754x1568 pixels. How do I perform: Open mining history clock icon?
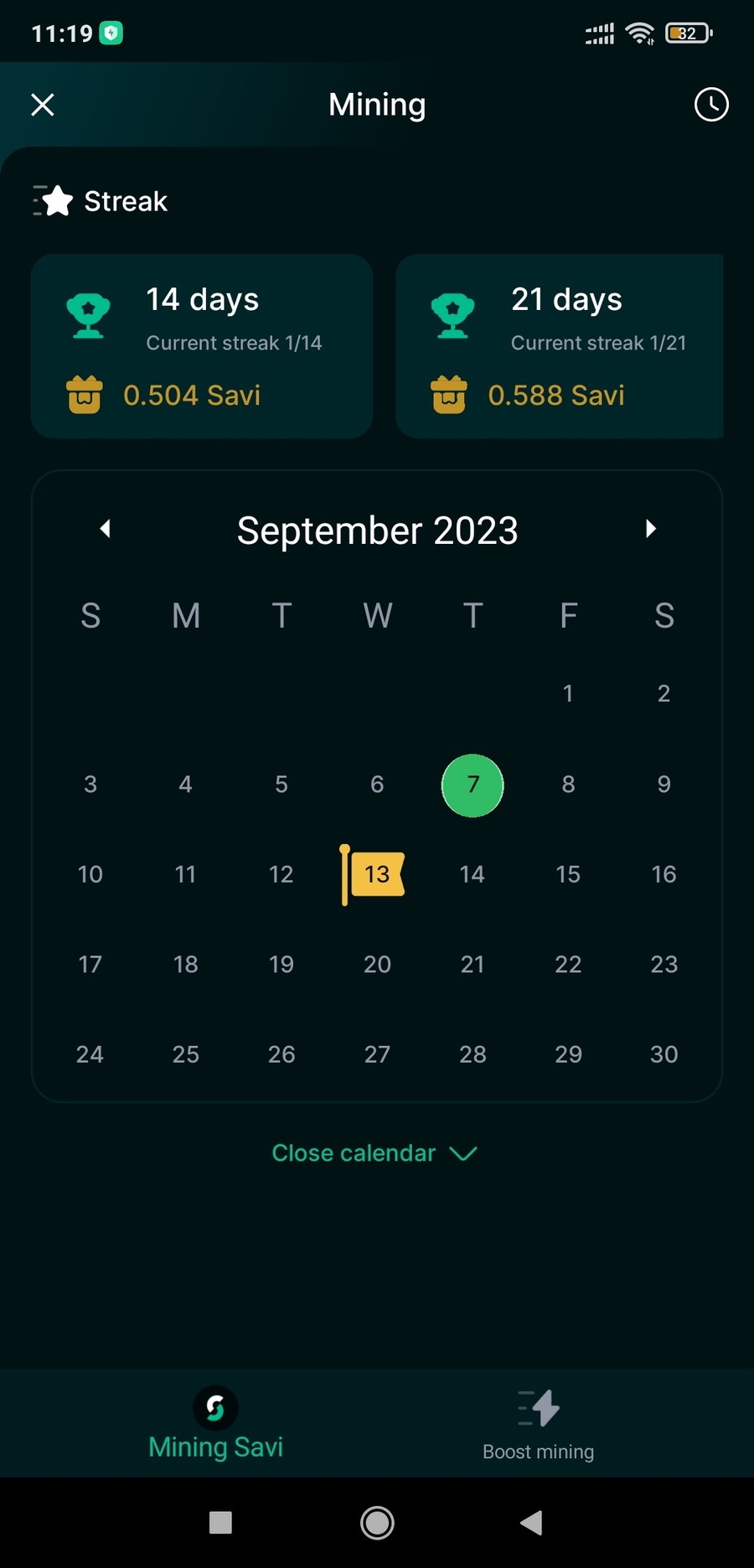click(711, 105)
